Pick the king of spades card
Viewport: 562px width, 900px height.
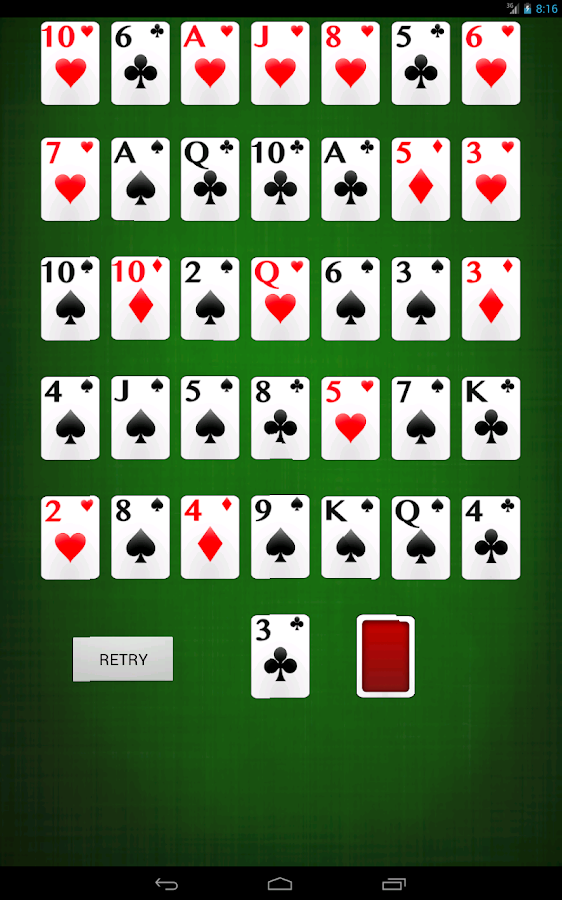click(x=350, y=537)
